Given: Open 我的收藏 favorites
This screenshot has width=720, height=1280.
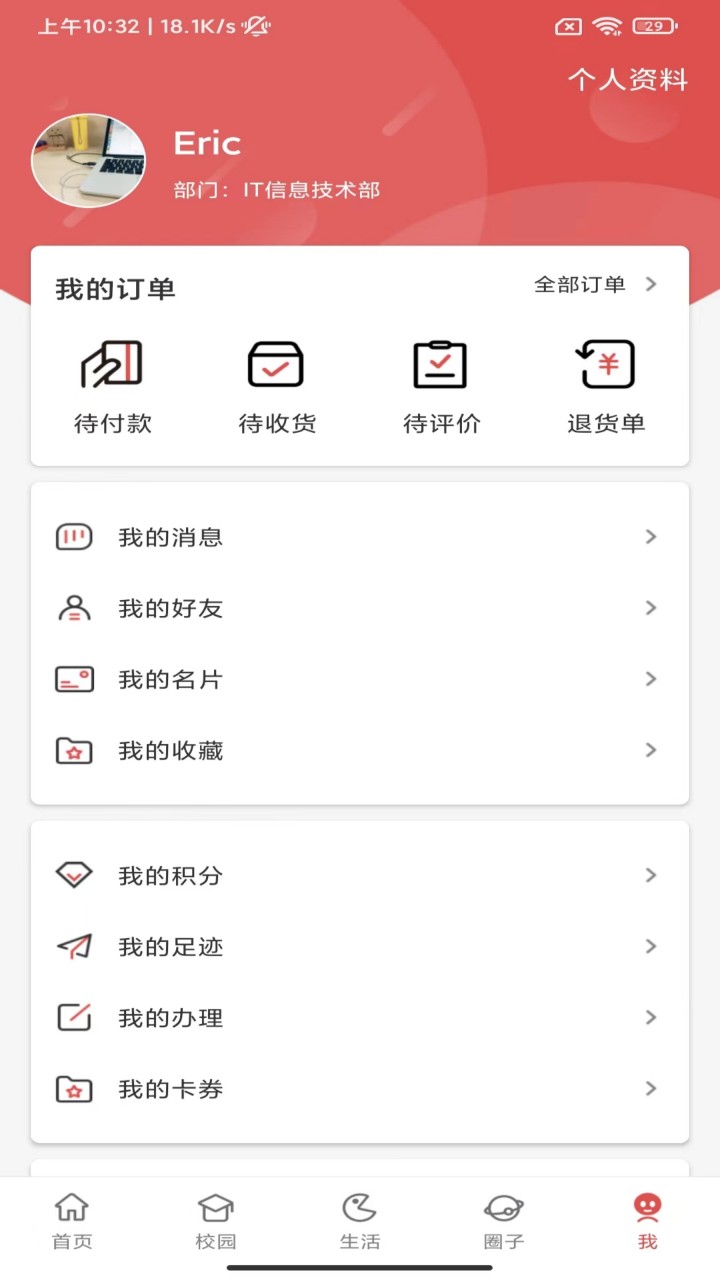Looking at the screenshot, I should (x=360, y=751).
